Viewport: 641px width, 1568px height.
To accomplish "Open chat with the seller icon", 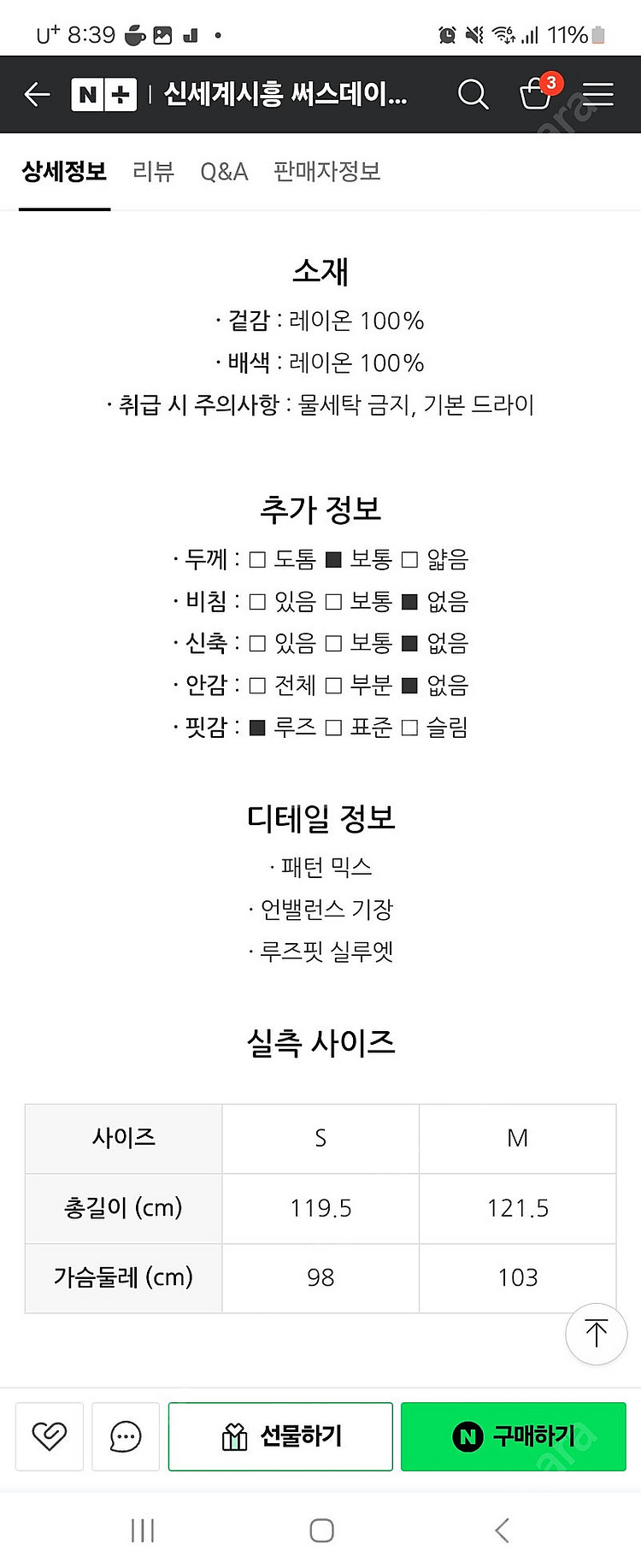I will [x=125, y=1436].
